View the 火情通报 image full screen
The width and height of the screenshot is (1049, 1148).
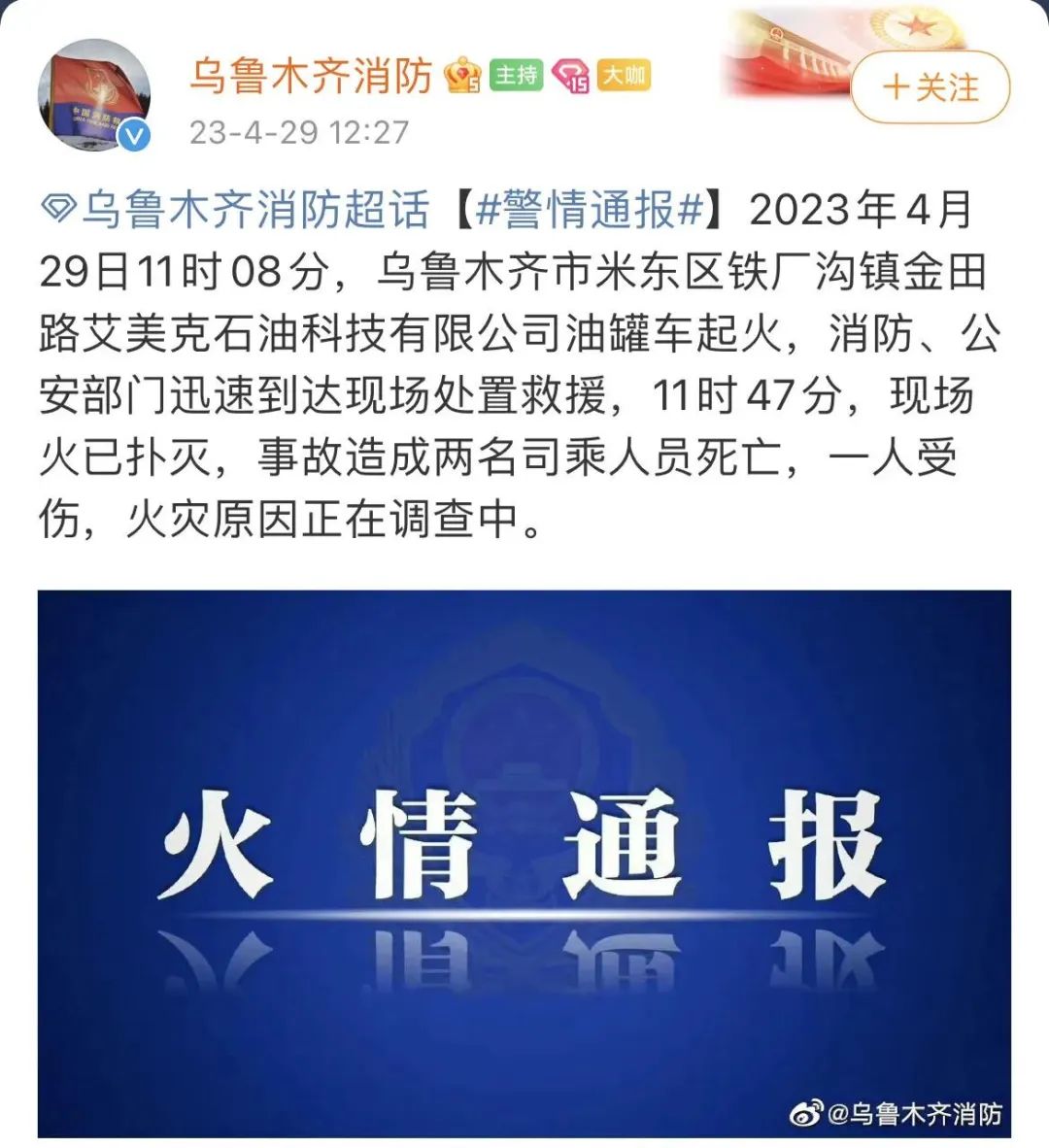tap(524, 862)
